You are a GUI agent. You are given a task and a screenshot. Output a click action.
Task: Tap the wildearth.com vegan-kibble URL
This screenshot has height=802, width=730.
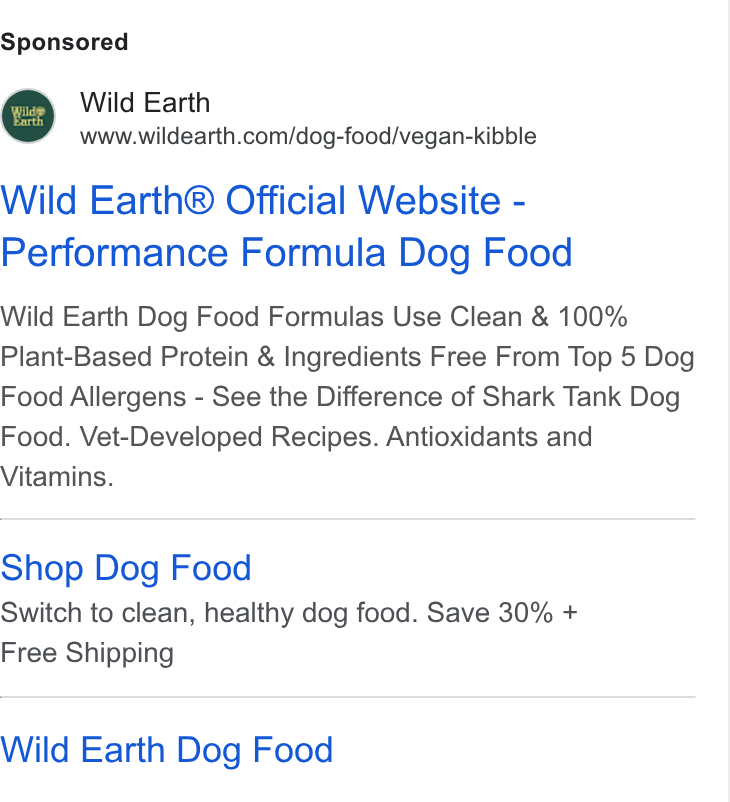308,137
